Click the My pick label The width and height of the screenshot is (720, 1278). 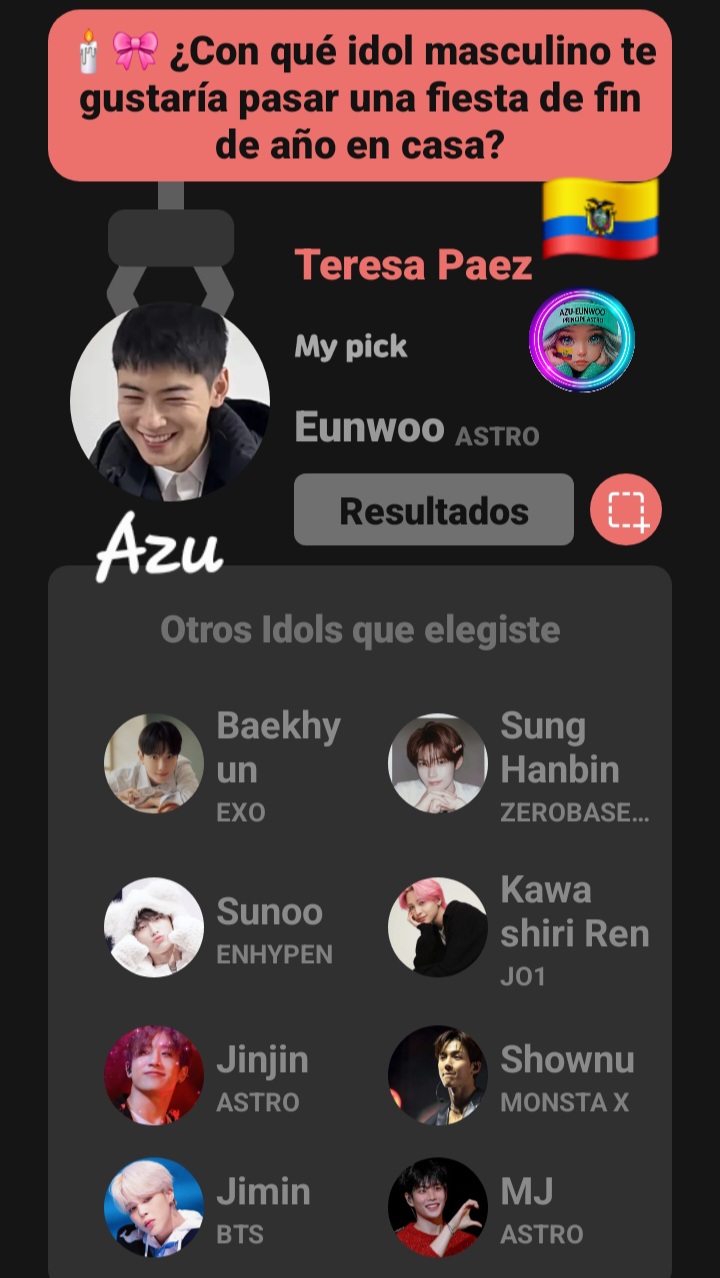coord(350,348)
